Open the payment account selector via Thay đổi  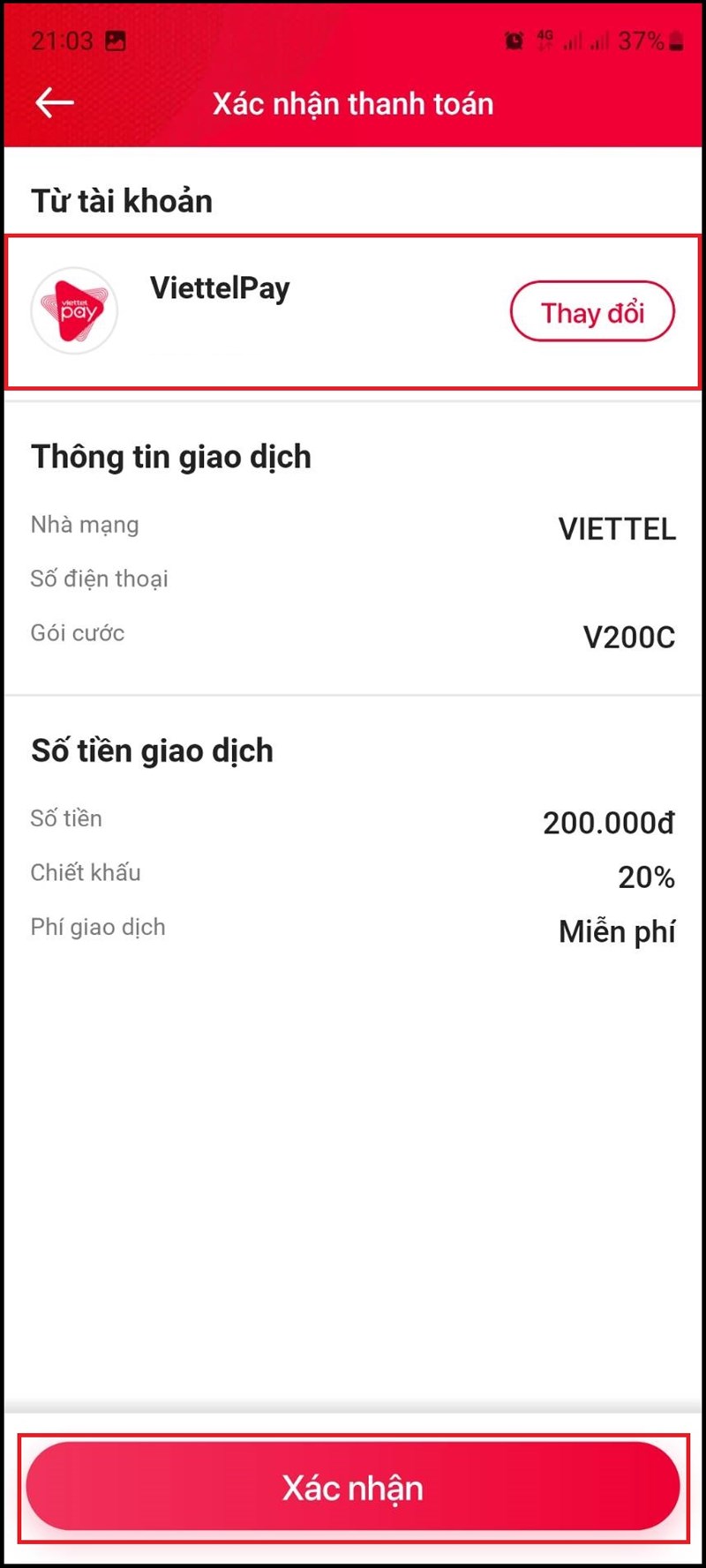593,311
